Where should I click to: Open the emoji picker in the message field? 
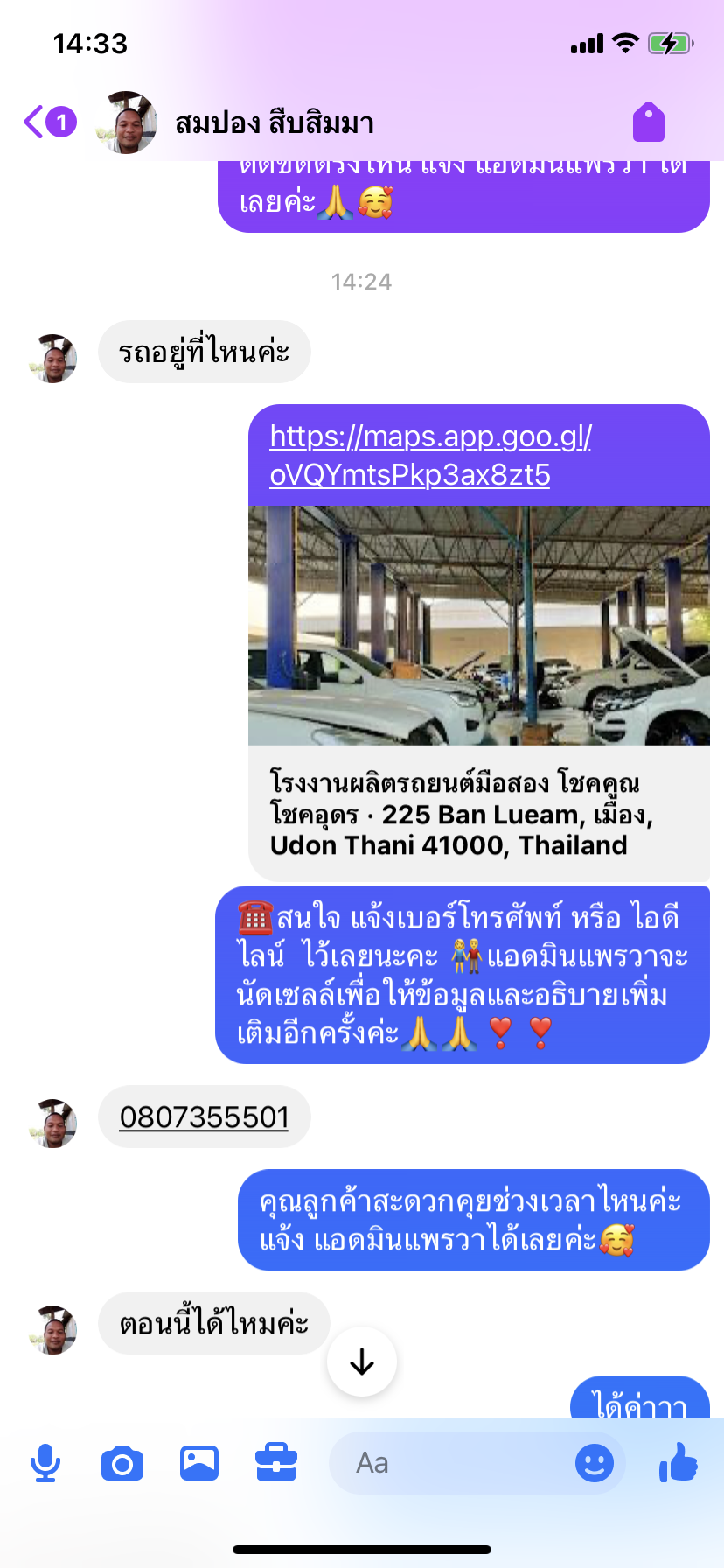point(595,1463)
